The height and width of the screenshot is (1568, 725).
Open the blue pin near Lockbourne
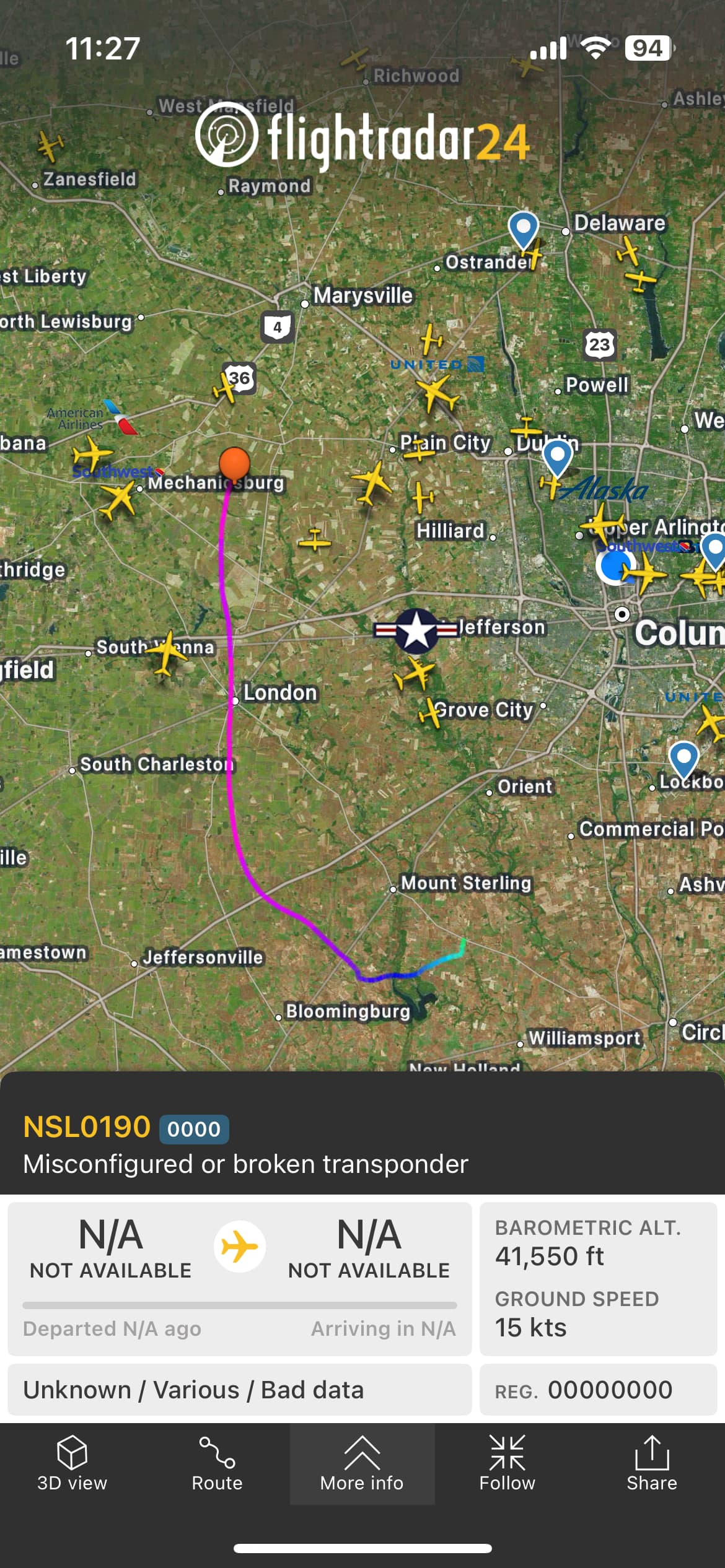click(x=684, y=758)
